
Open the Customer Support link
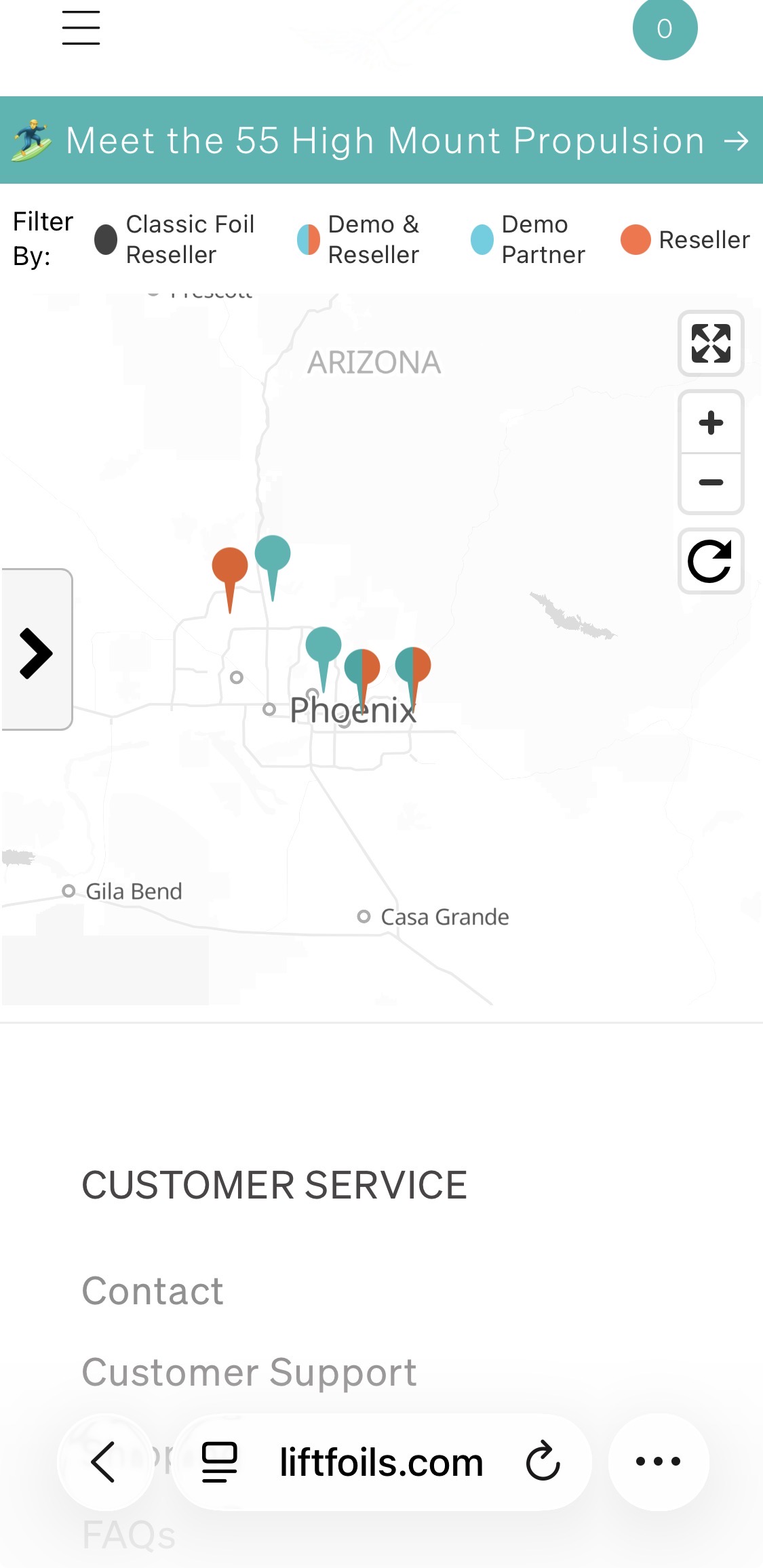249,1373
